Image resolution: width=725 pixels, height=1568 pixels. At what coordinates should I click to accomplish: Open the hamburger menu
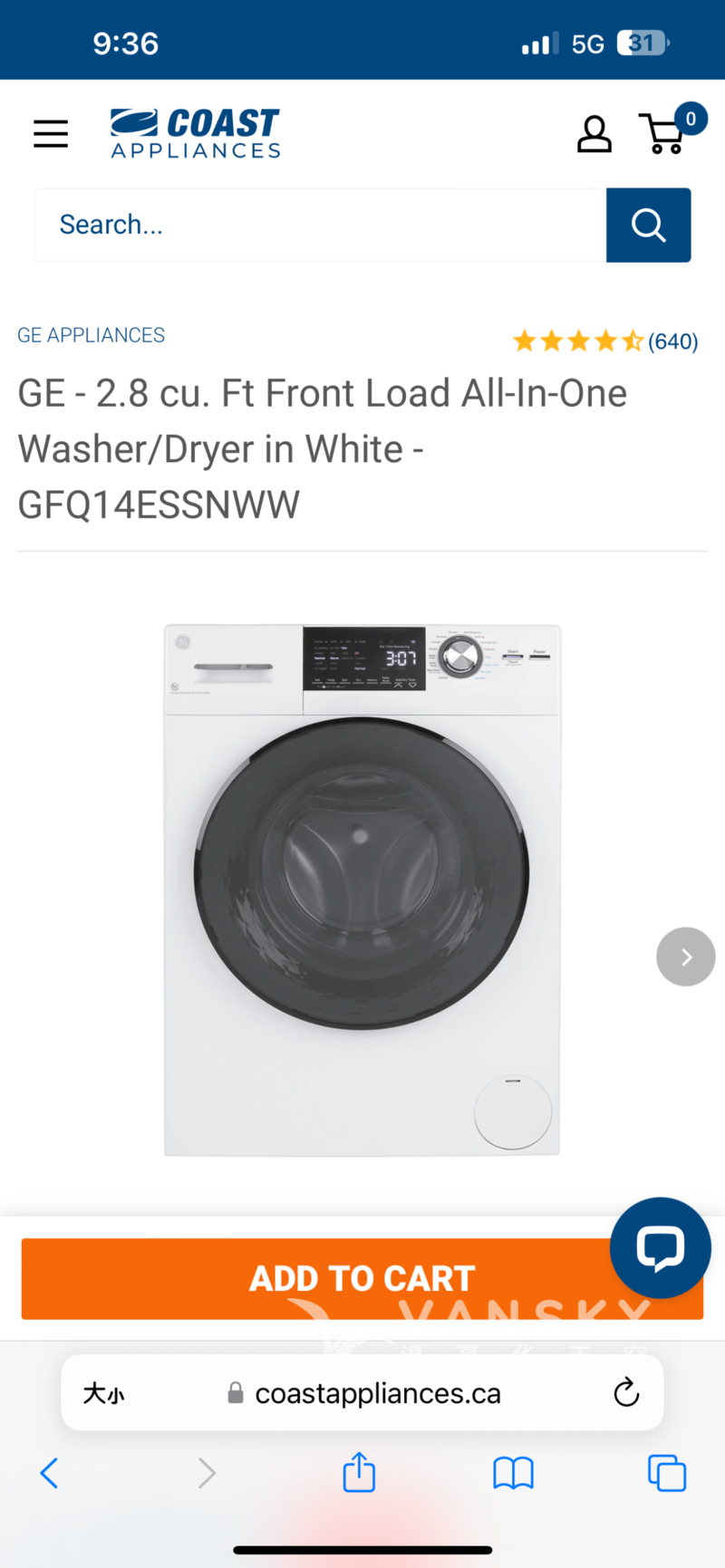[x=51, y=134]
